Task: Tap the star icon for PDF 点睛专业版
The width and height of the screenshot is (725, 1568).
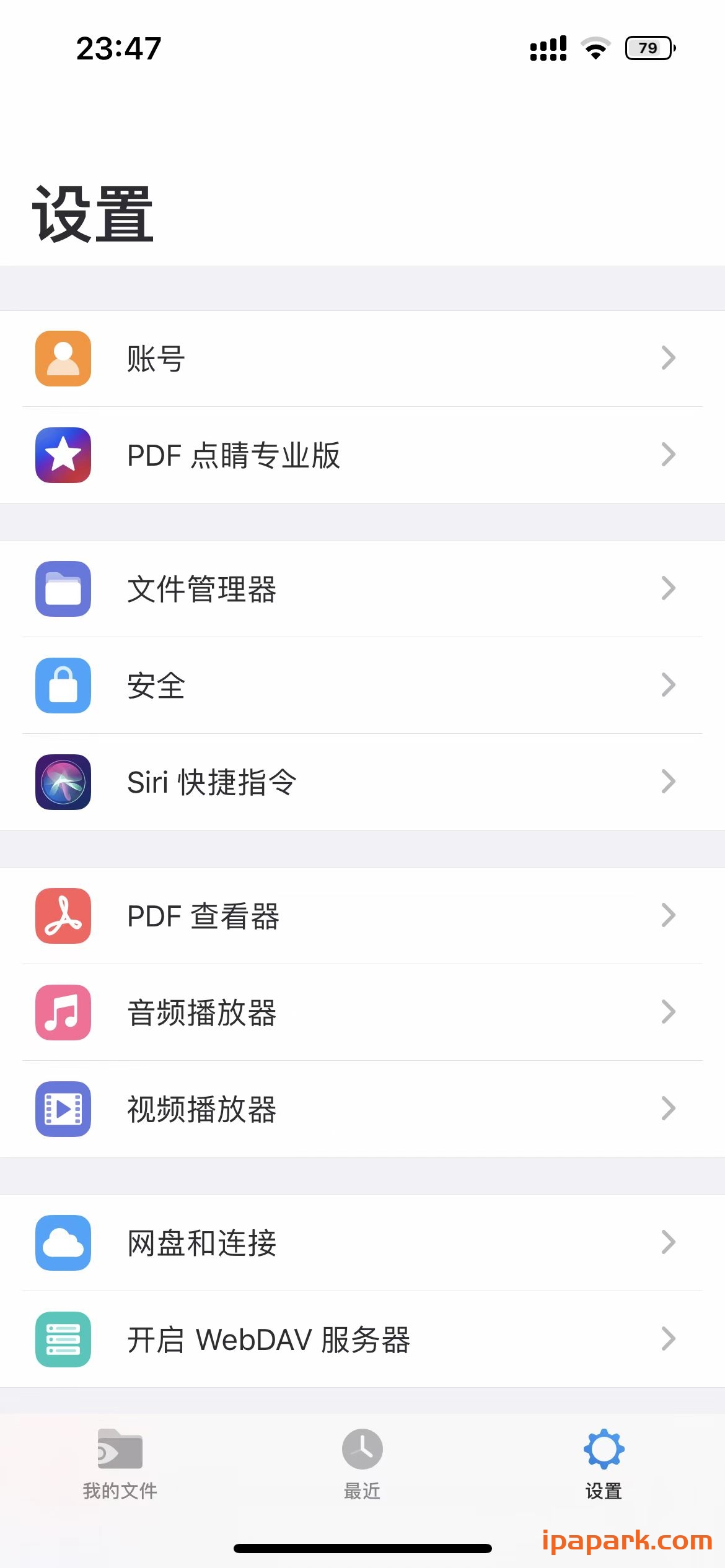Action: tap(62, 455)
